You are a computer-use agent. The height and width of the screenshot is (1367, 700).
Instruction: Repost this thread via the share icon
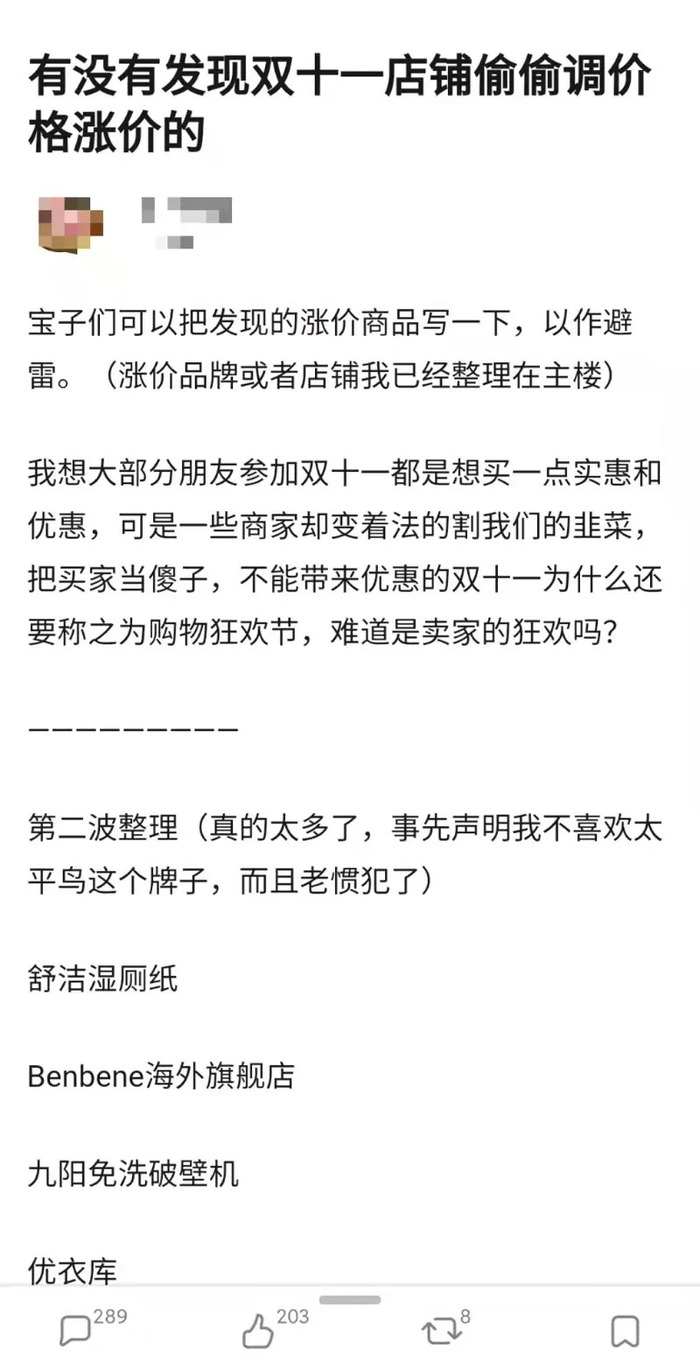pyautogui.click(x=441, y=1329)
